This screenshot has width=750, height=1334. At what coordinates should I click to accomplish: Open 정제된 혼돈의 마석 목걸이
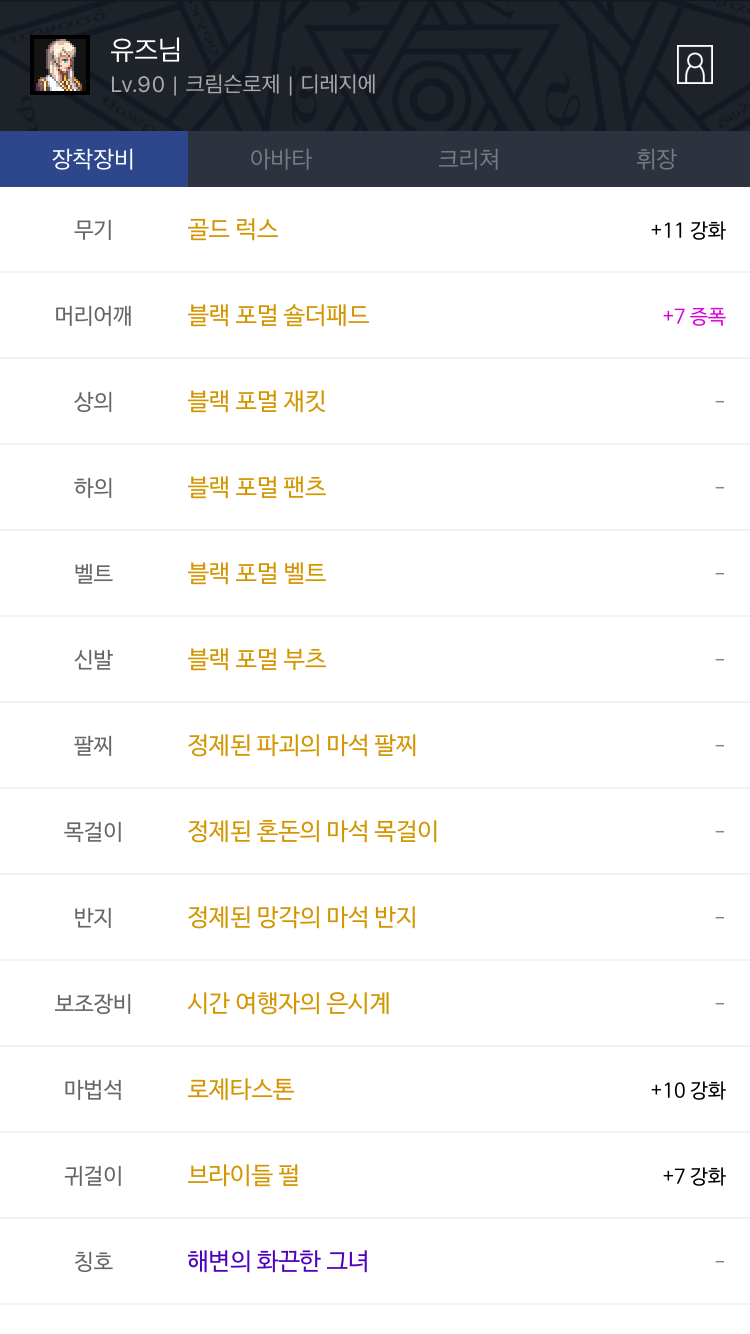[x=313, y=831]
